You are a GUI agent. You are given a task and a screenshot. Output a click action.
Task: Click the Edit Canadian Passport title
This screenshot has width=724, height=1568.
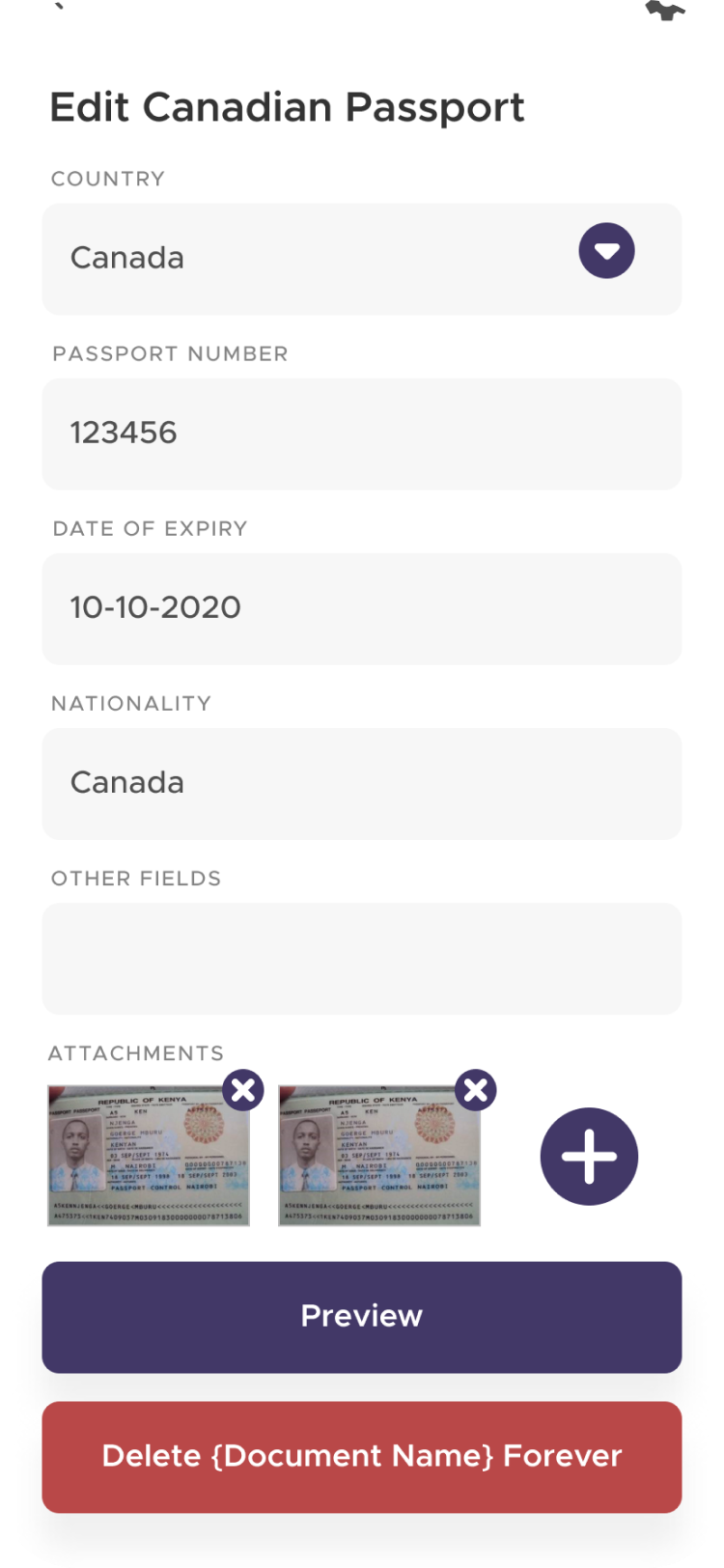[287, 106]
